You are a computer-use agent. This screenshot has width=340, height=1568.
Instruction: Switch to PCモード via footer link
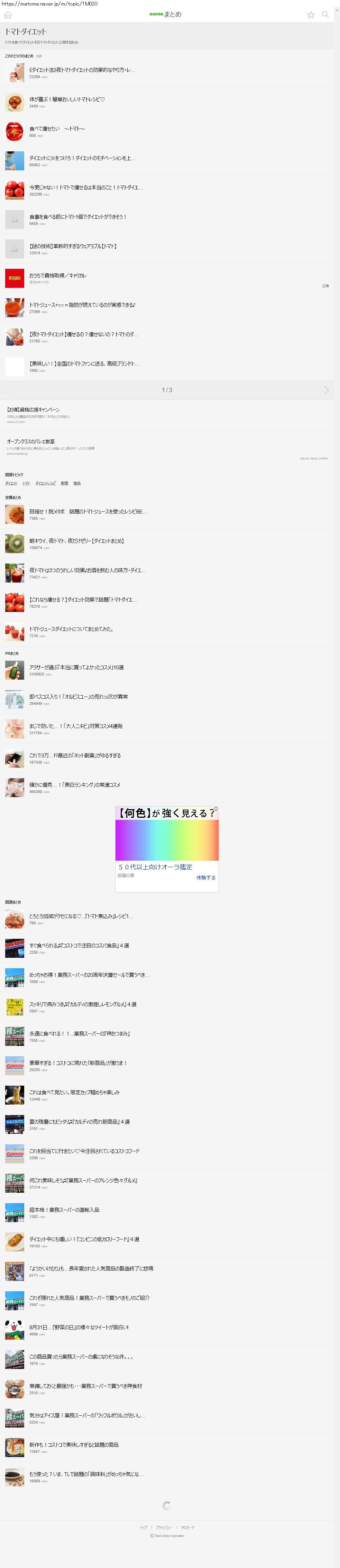pyautogui.click(x=188, y=1527)
